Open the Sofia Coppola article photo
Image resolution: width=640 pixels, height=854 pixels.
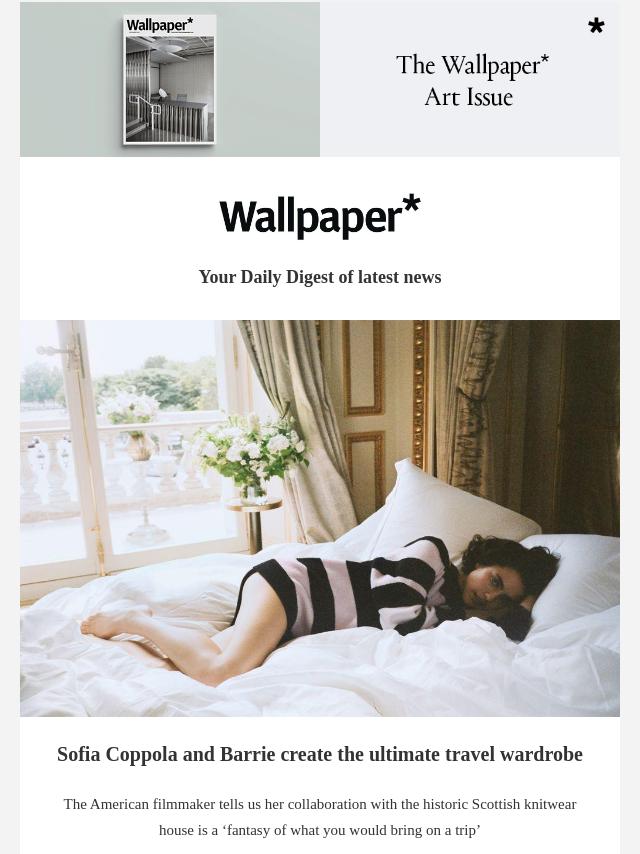coord(320,518)
